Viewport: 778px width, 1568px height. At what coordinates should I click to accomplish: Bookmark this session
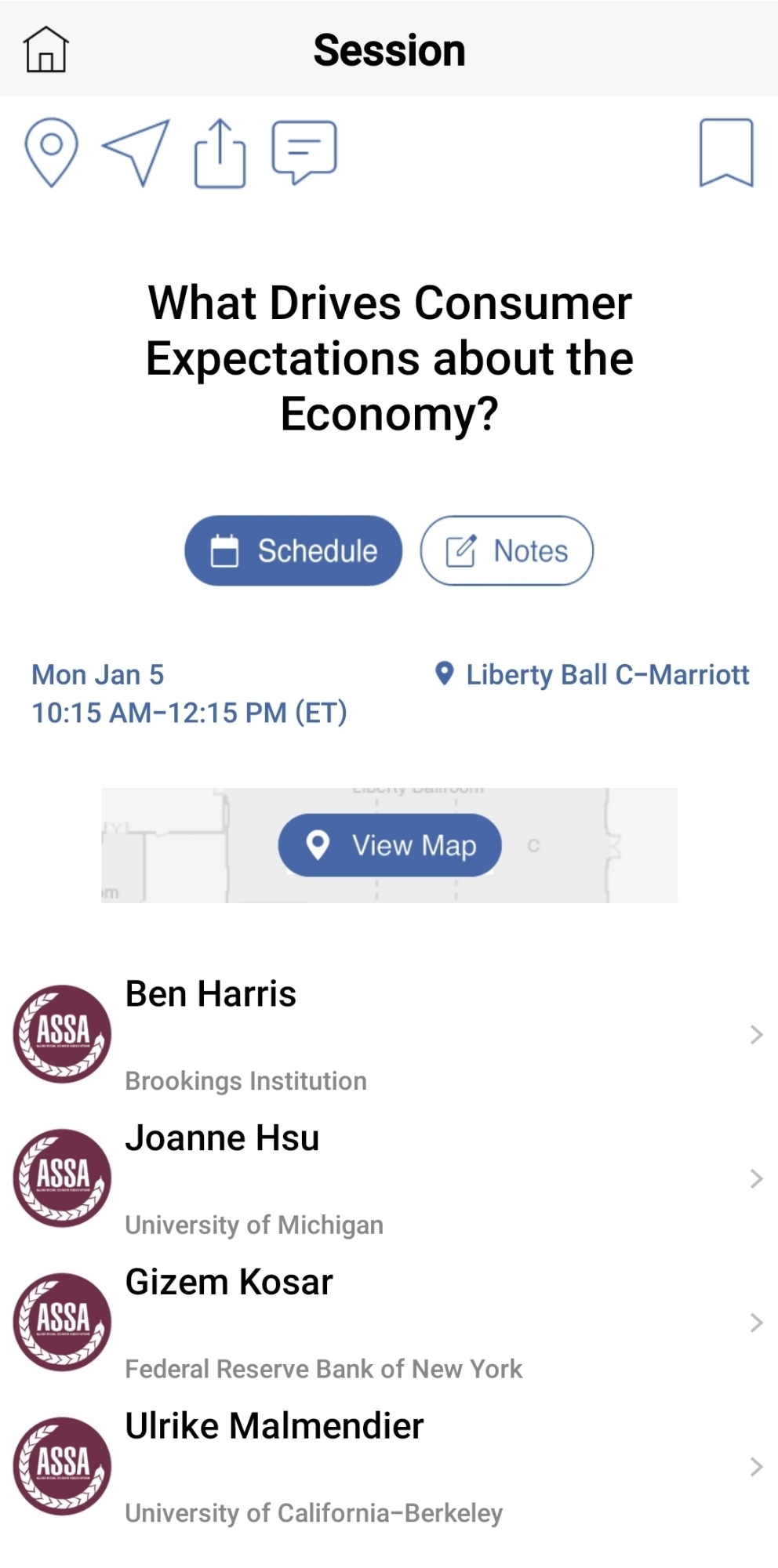(725, 153)
